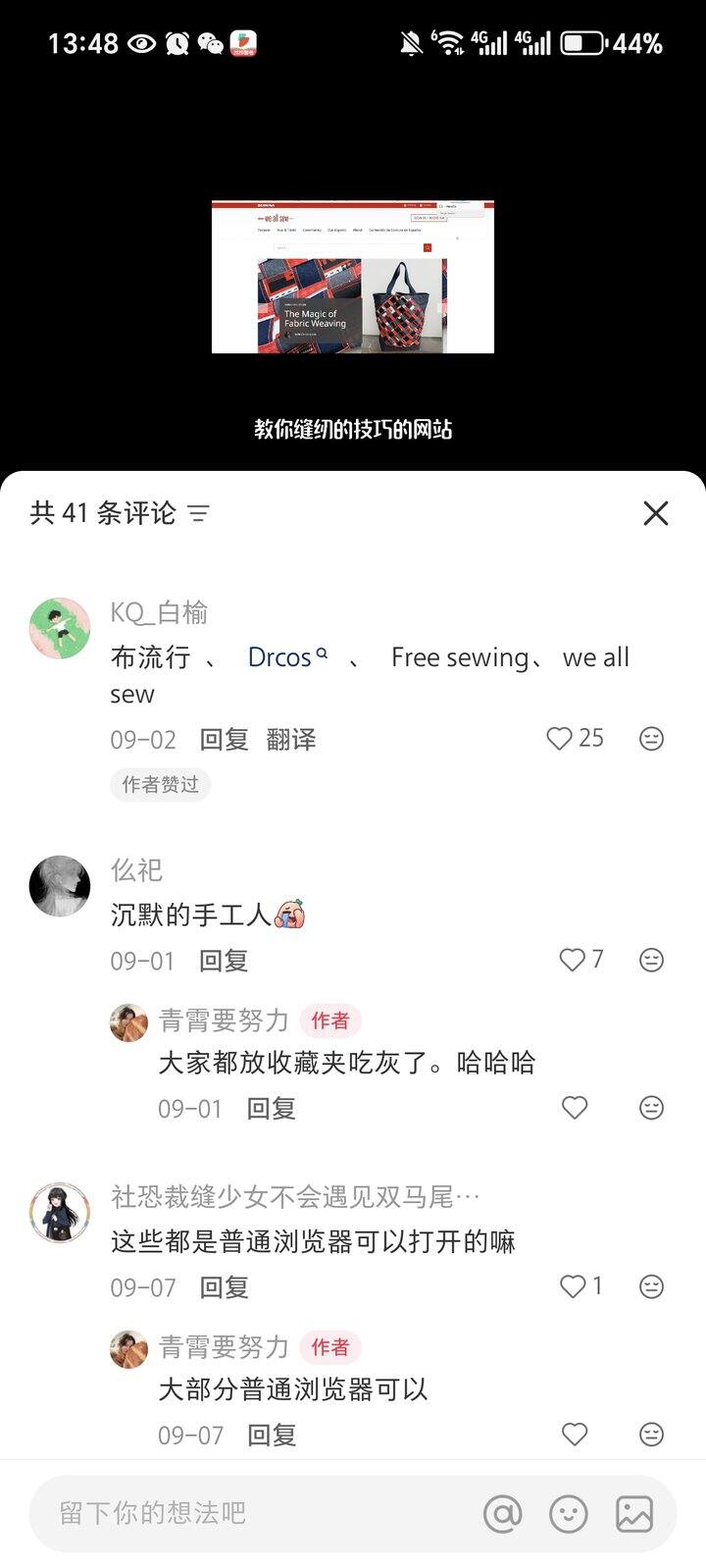This screenshot has width=706, height=1568.
Task: Like the comment 这些都是普通浏览器可以打开的嘛
Action: click(572, 1286)
